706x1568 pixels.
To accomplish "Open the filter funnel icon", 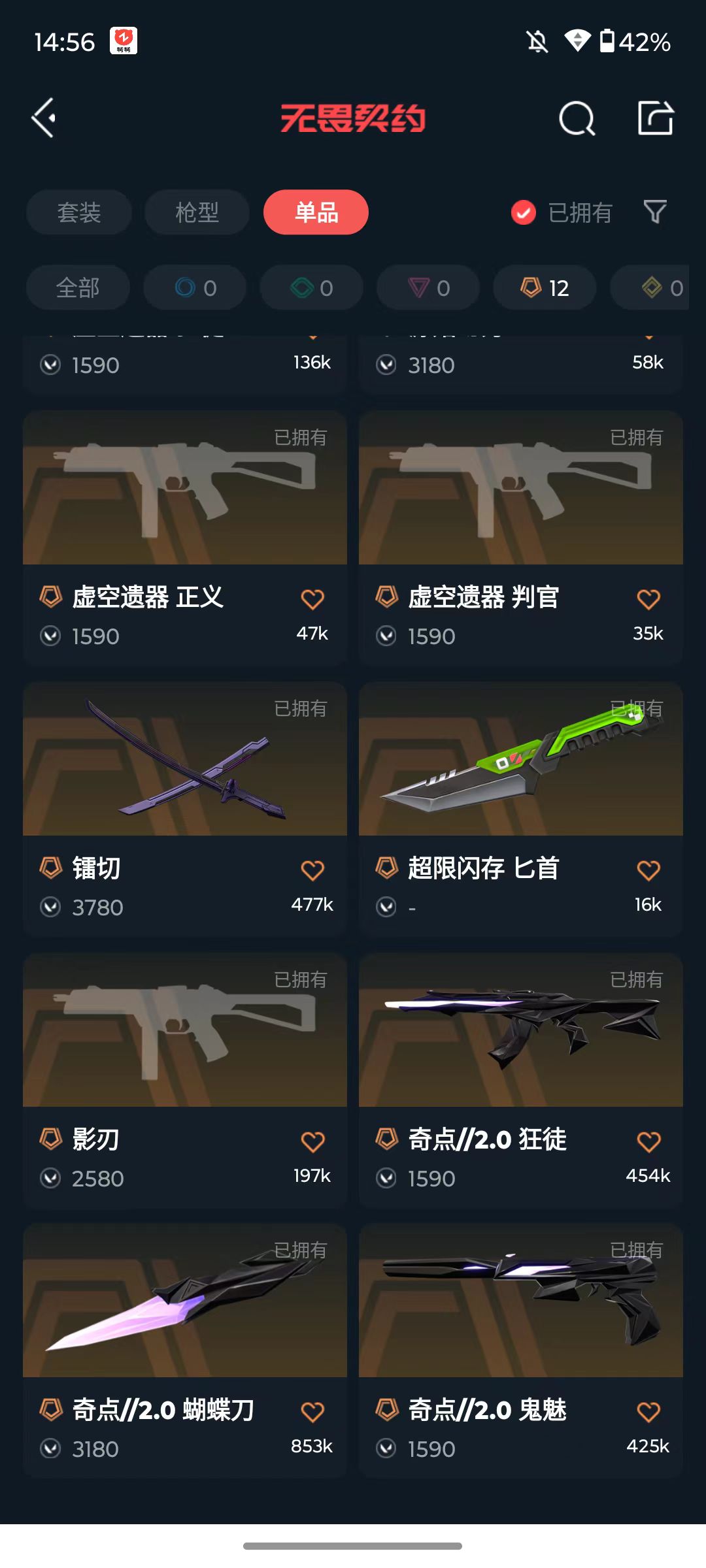I will click(x=655, y=212).
